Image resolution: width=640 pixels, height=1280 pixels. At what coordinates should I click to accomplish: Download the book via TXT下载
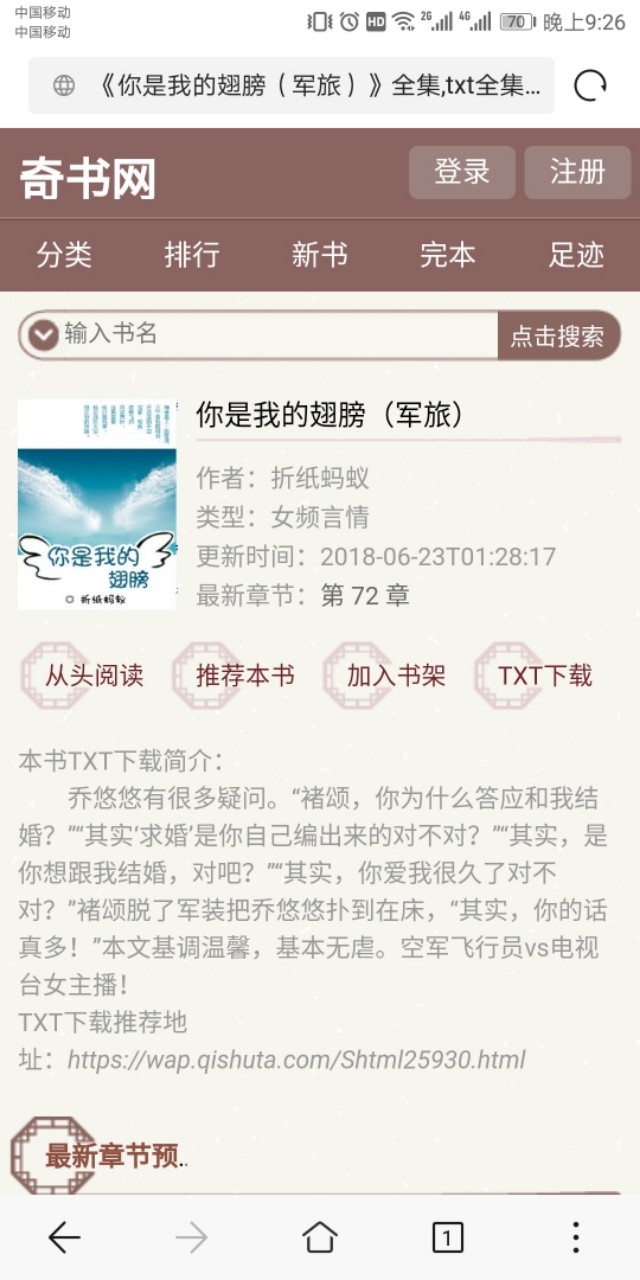pyautogui.click(x=545, y=676)
